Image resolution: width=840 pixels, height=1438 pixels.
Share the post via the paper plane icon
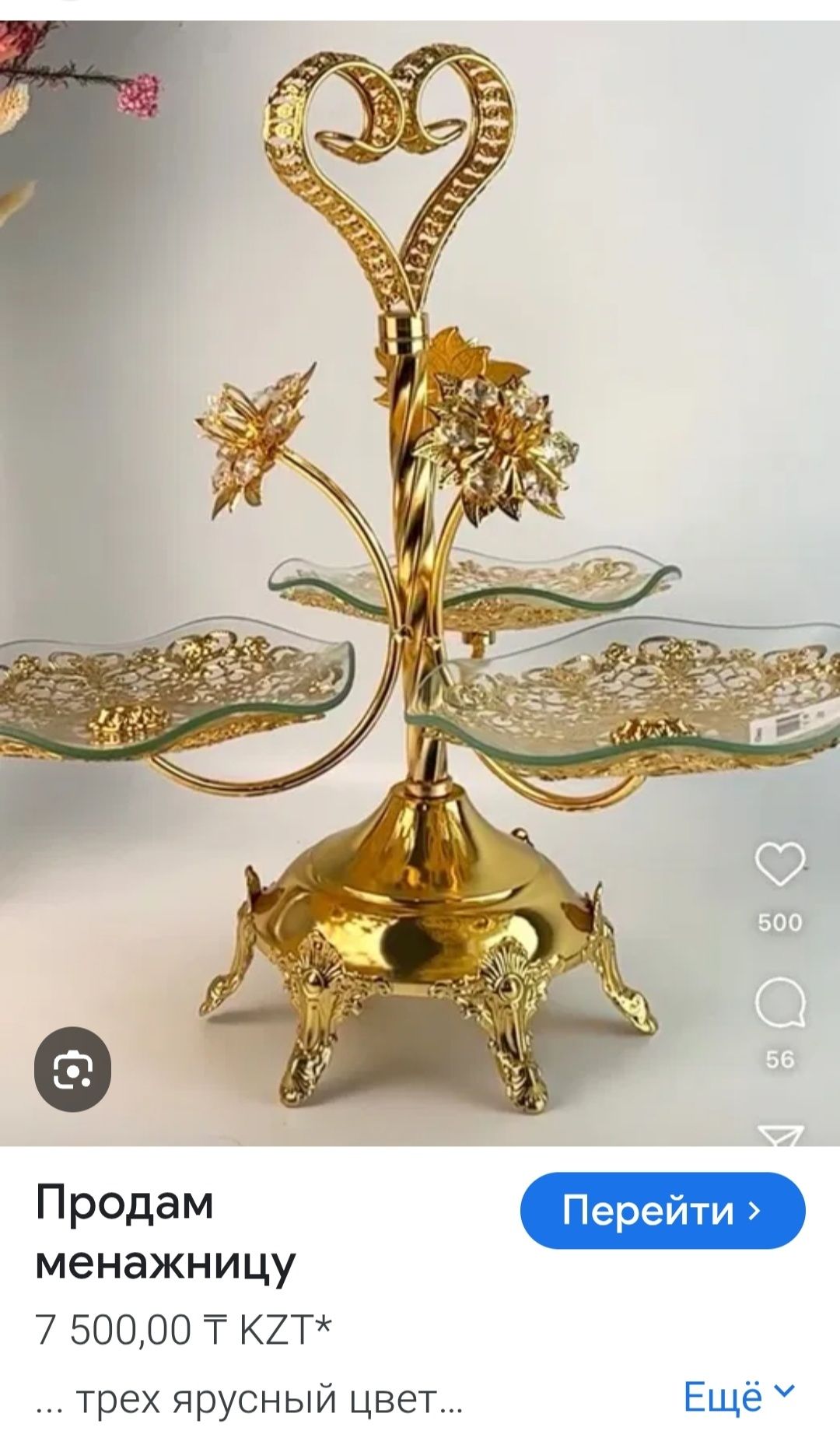coord(780,1136)
